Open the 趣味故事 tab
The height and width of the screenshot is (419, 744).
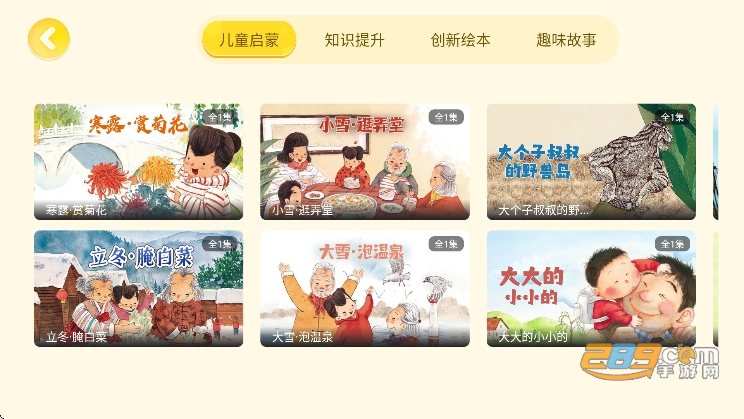tap(566, 40)
